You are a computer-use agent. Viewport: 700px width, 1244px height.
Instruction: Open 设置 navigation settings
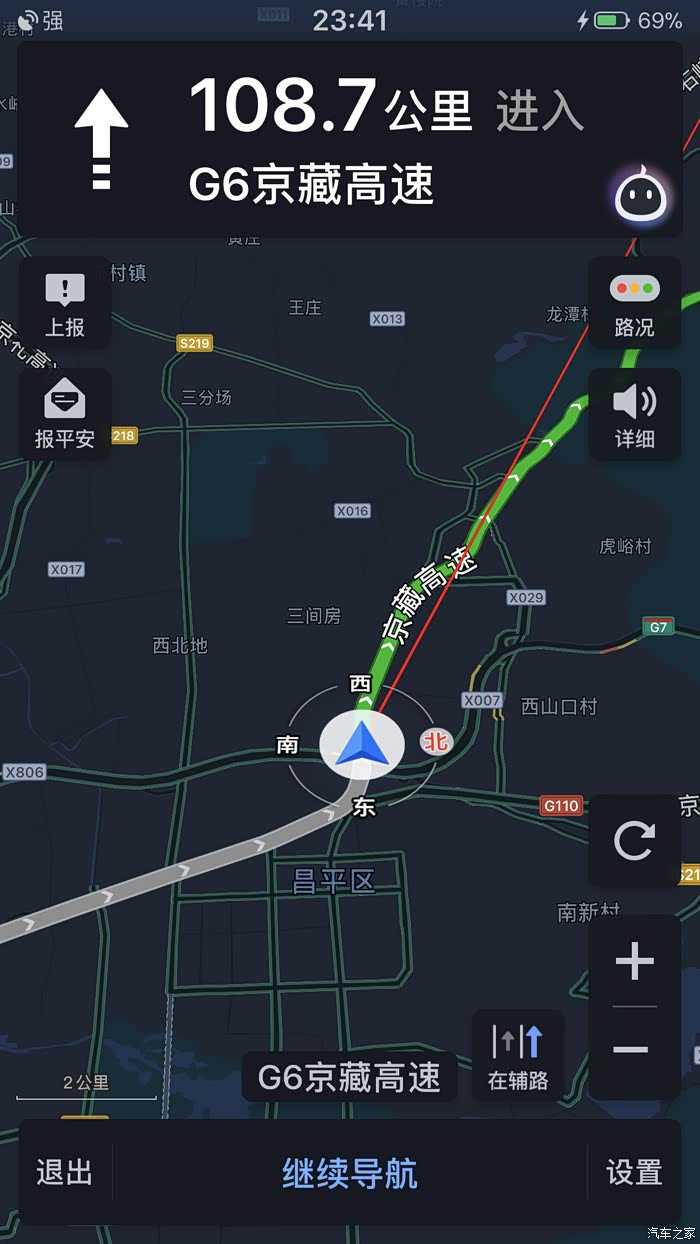click(x=634, y=1172)
